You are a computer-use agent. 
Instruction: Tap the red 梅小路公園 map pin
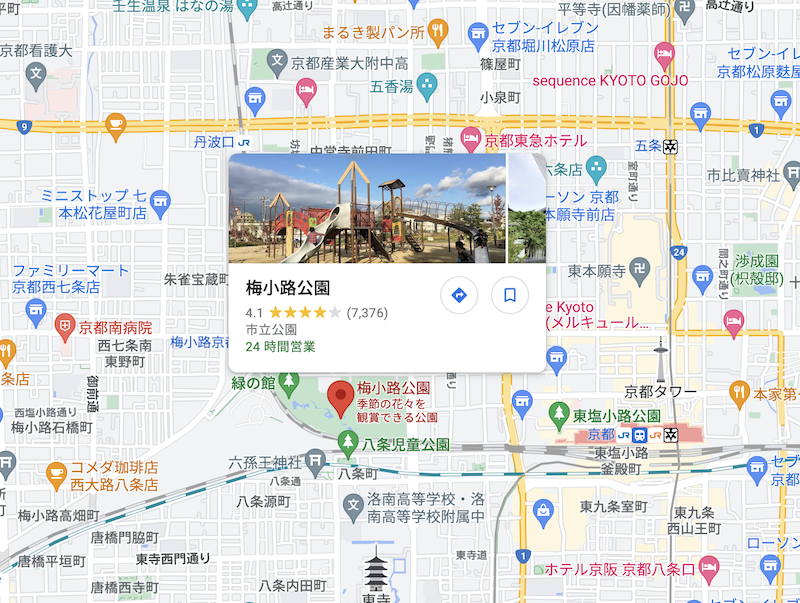(x=341, y=397)
